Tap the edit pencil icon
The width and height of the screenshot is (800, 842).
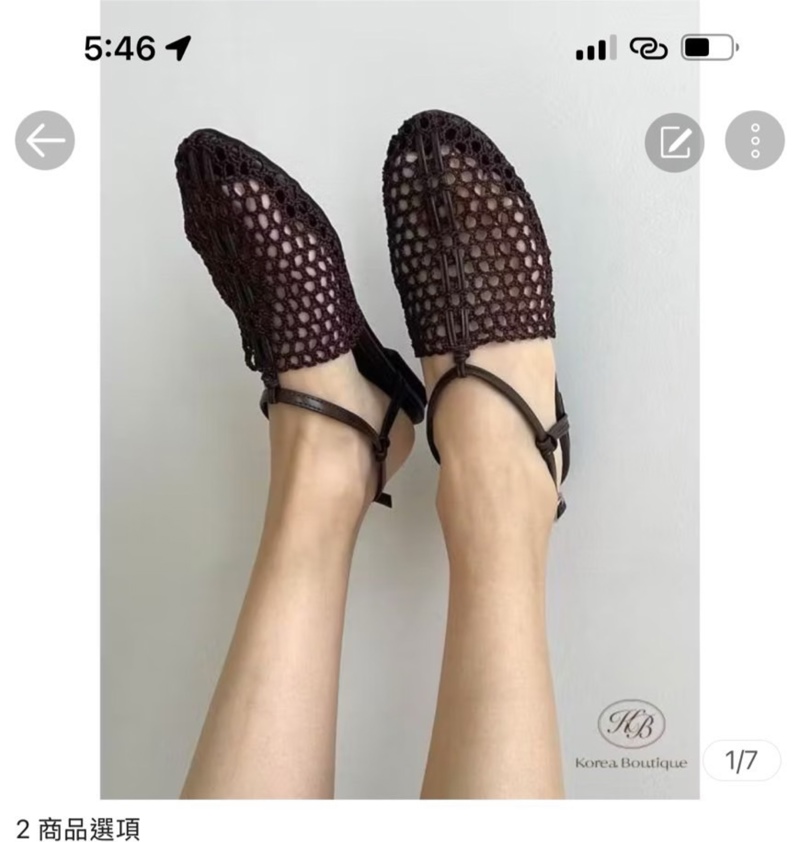point(674,141)
